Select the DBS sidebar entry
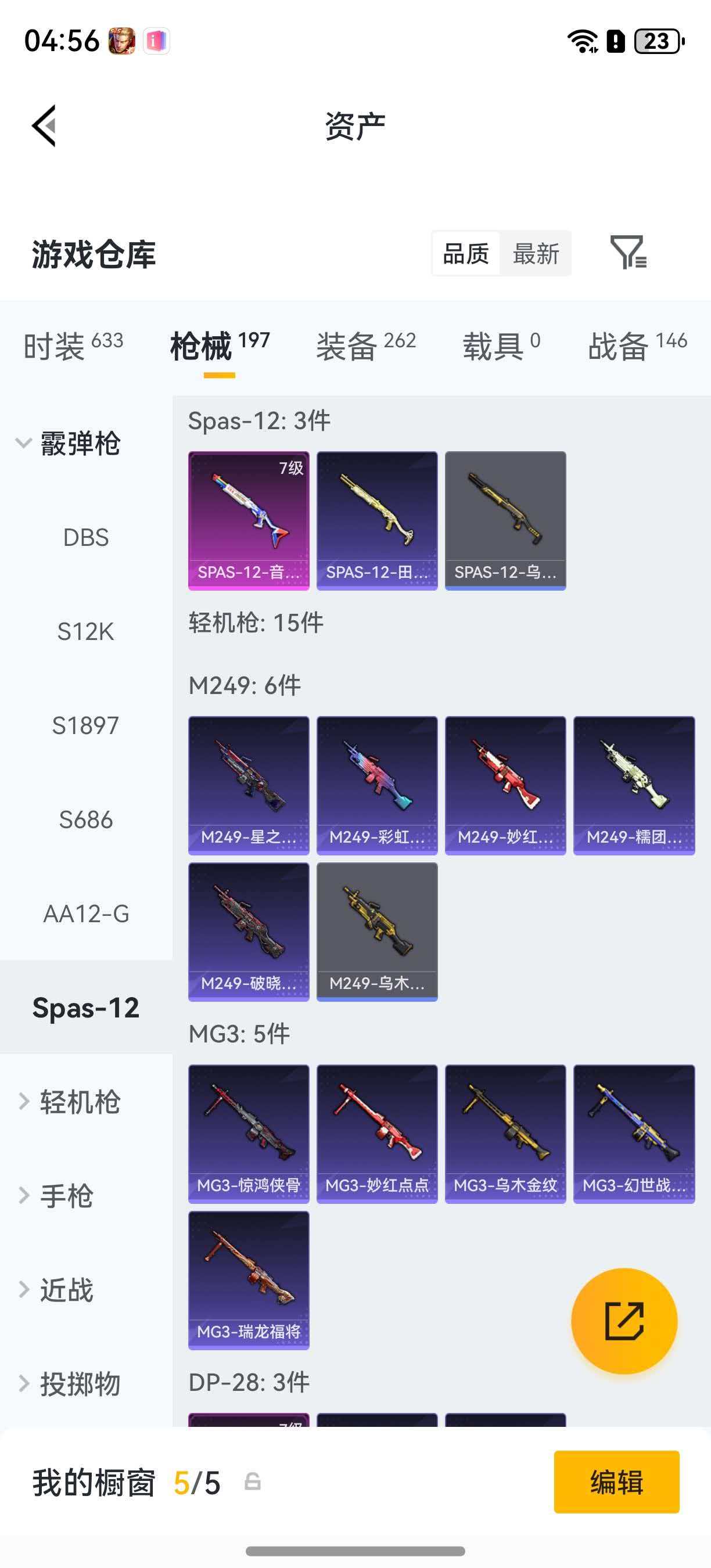The image size is (711, 1568). pyautogui.click(x=85, y=538)
